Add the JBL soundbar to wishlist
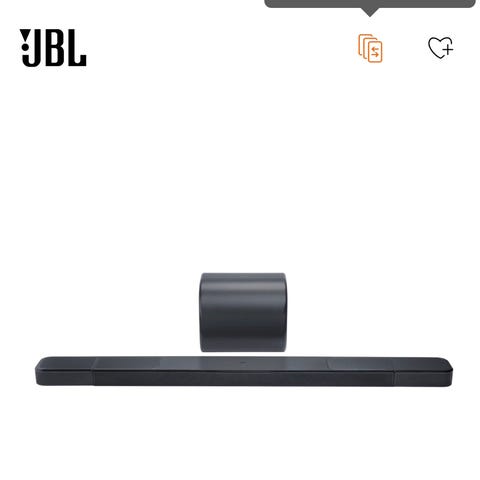480x480 pixels. click(441, 48)
